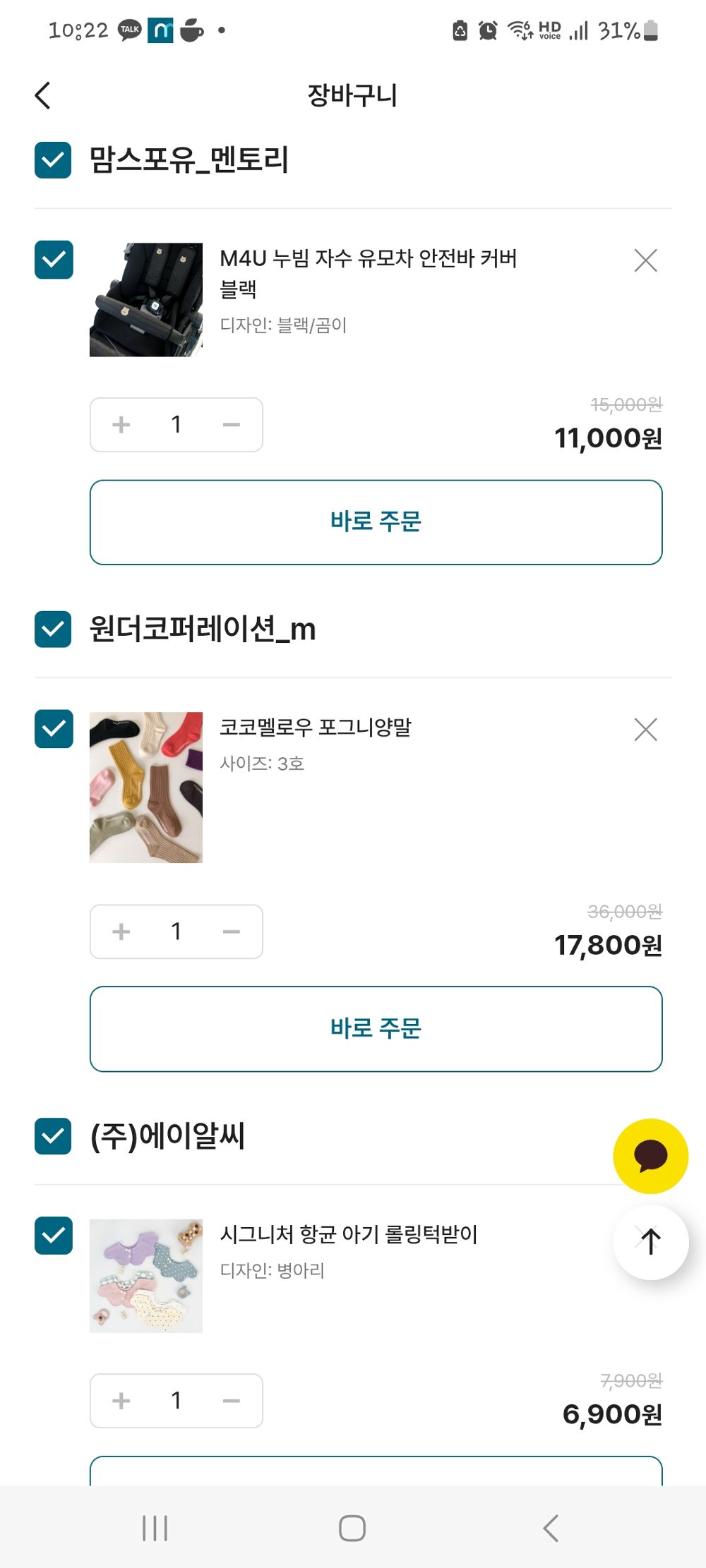Image resolution: width=706 pixels, height=1568 pixels.
Task: Tap 바로 주문 for the 포그니양말
Action: click(x=375, y=1028)
